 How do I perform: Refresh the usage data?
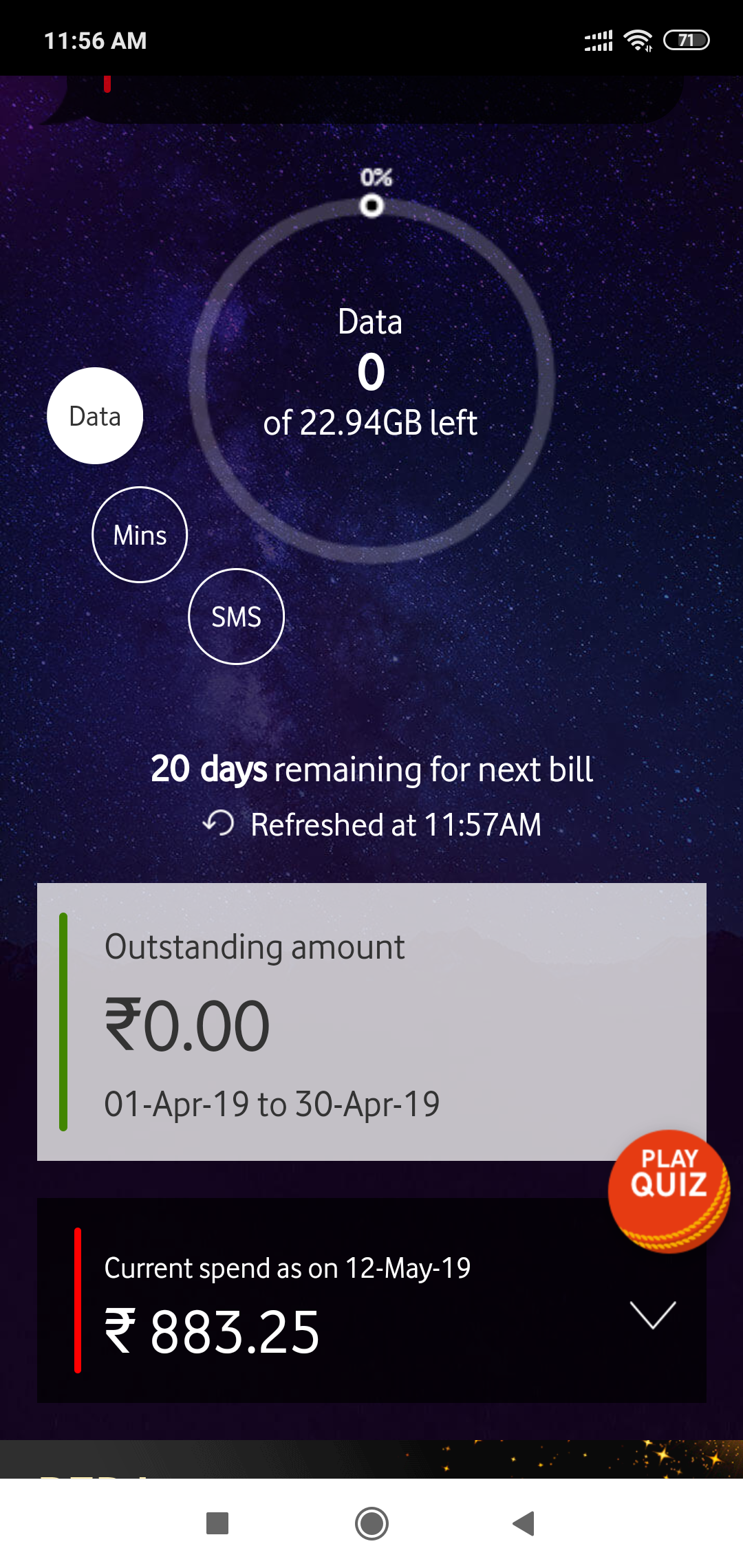tap(219, 823)
